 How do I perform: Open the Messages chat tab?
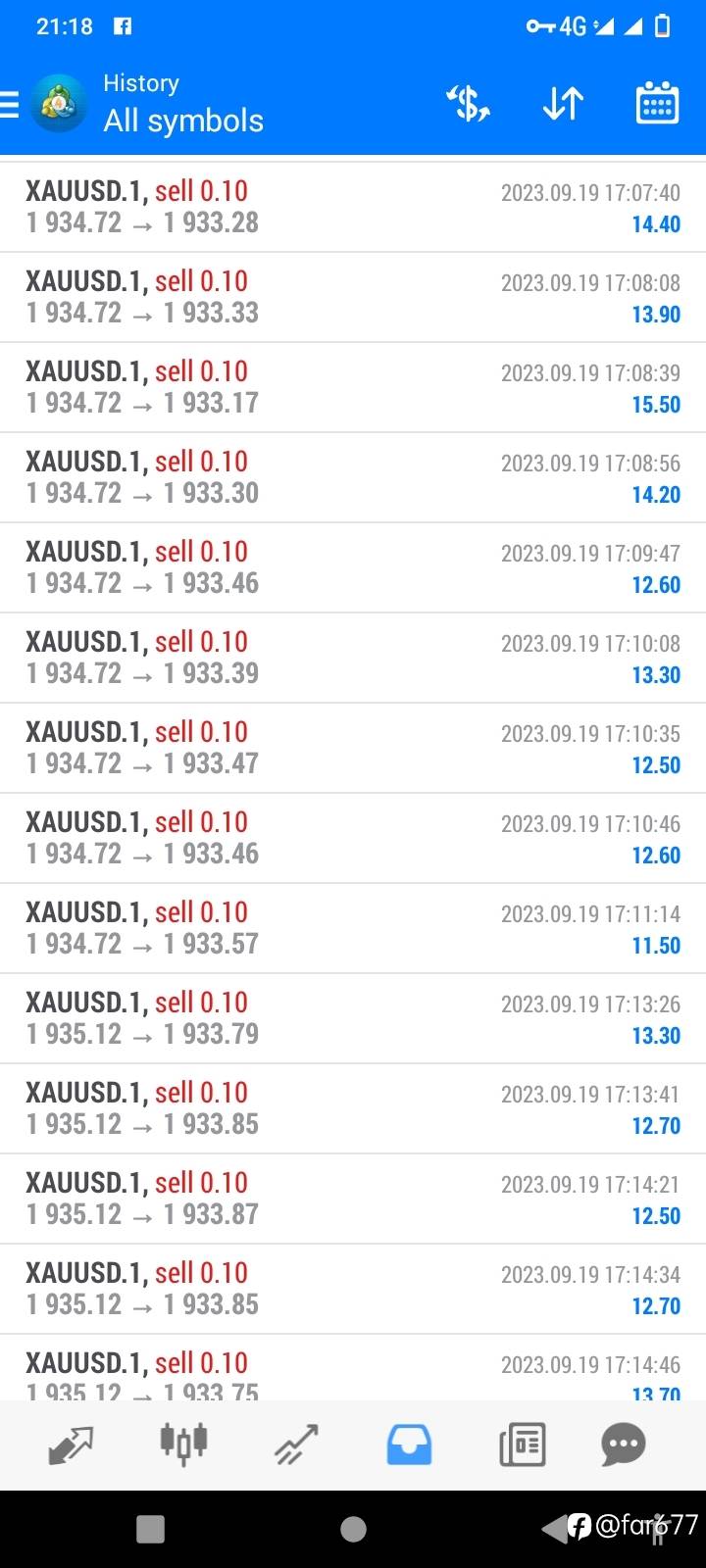tap(624, 1445)
